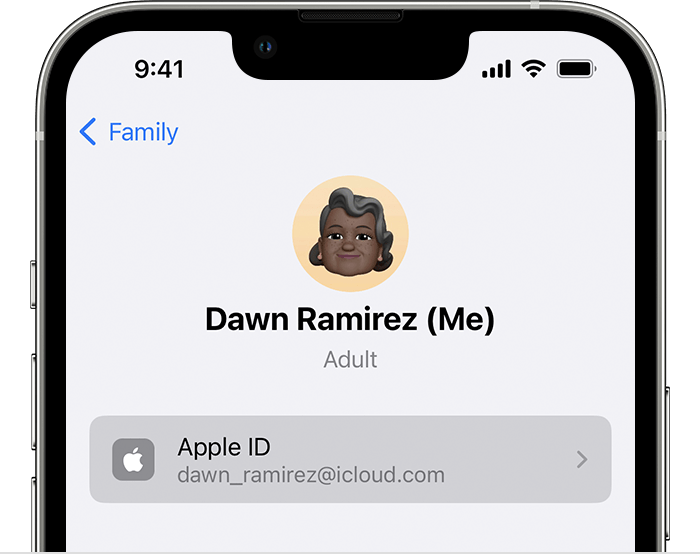Open the Apple ID row for dawn_ramirez@icloud.com
700x554 pixels.
[x=350, y=459]
